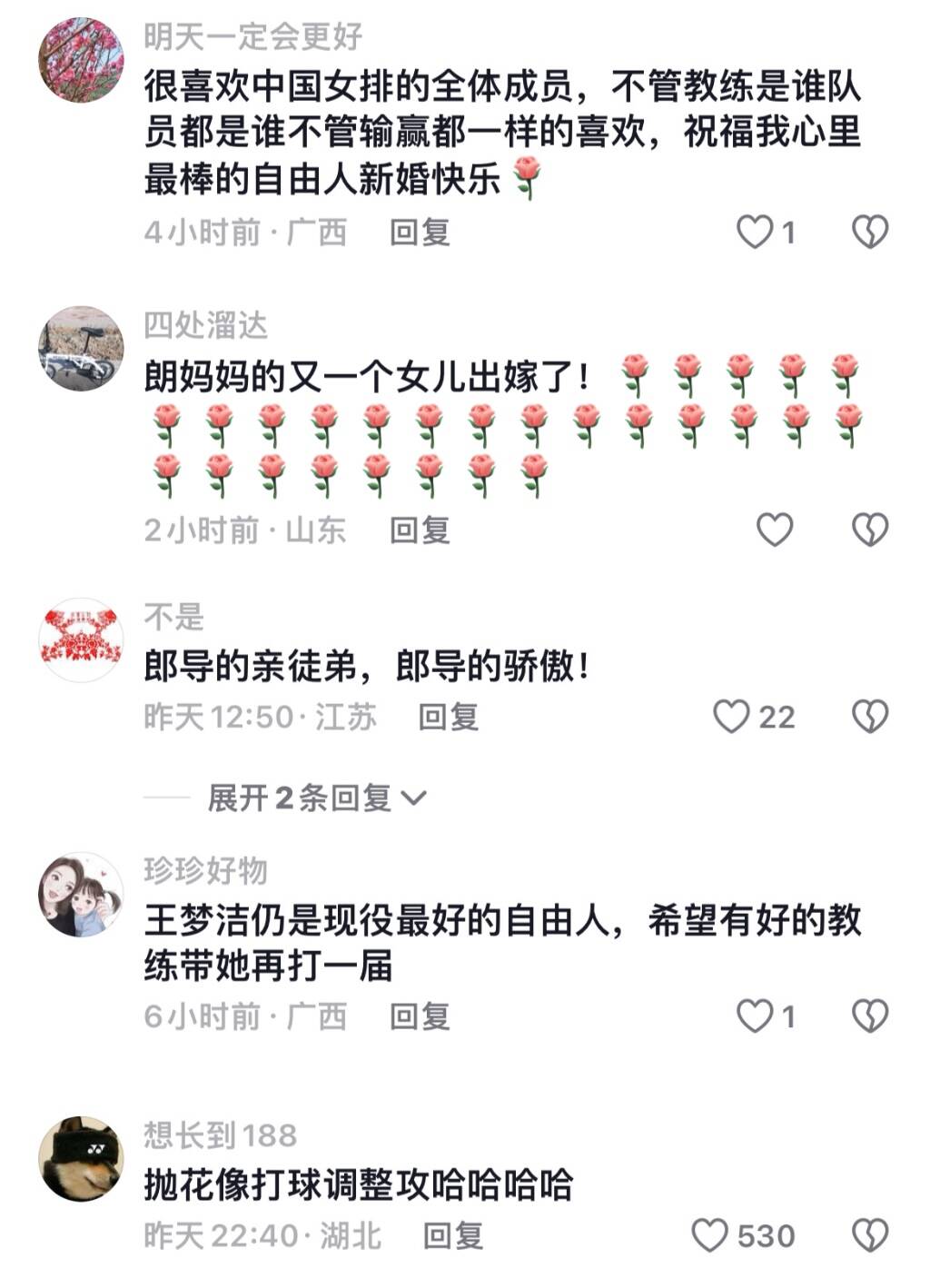Open 珍珍好物's profile avatar

click(81, 894)
